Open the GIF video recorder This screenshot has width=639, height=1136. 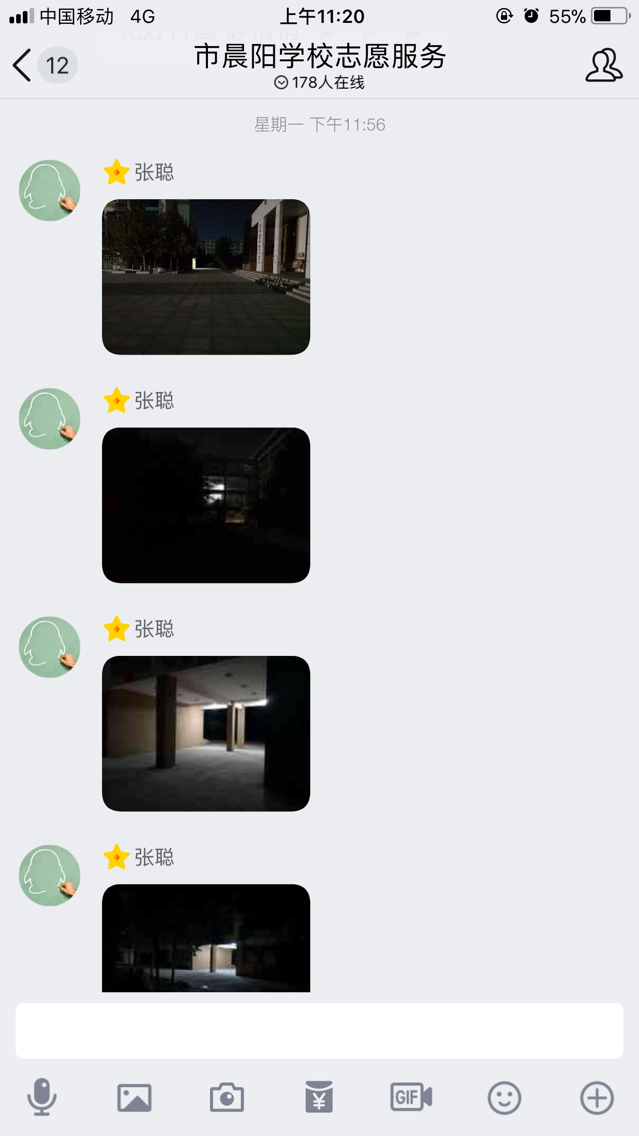(411, 1097)
